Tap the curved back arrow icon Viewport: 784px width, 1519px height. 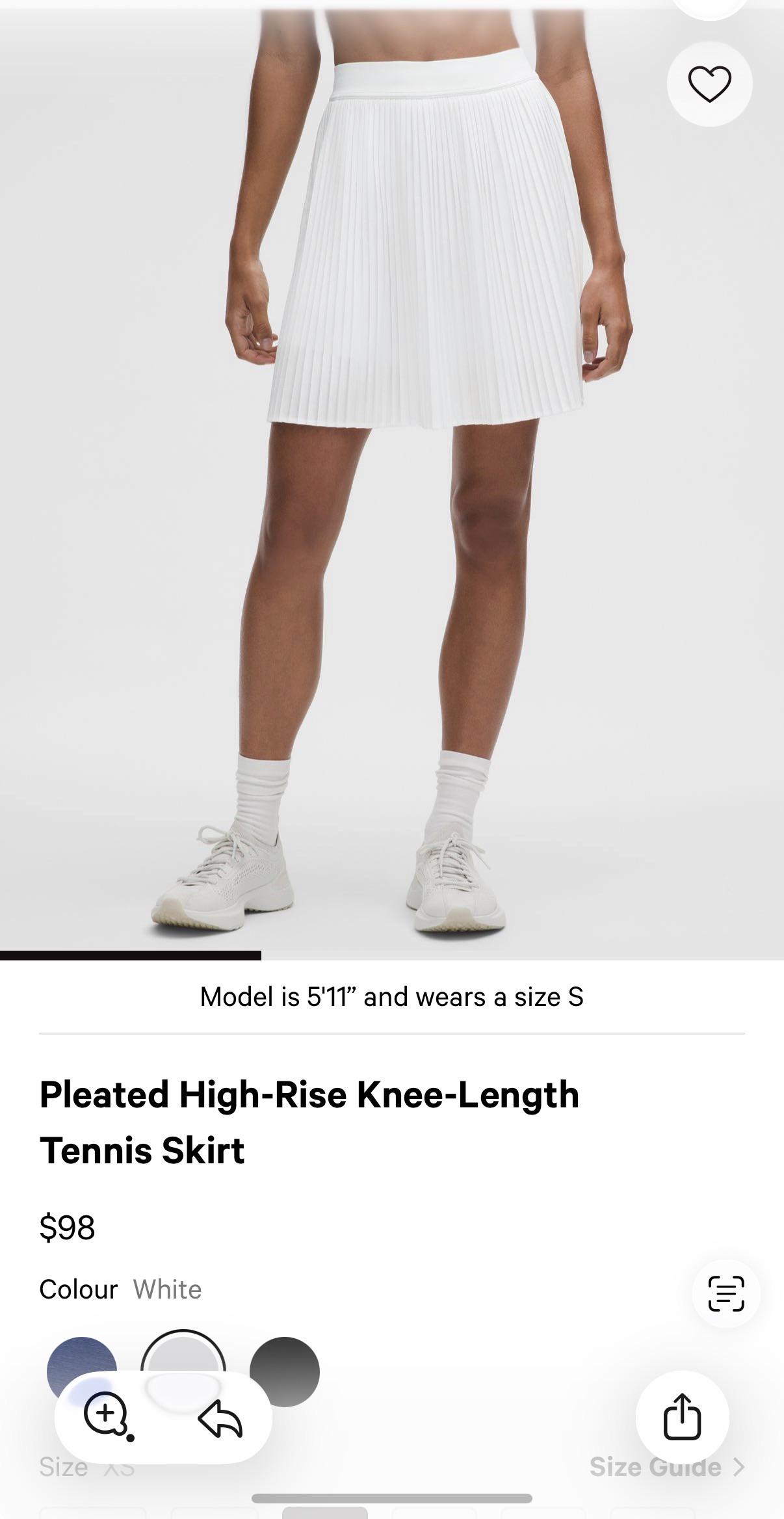point(220,1418)
